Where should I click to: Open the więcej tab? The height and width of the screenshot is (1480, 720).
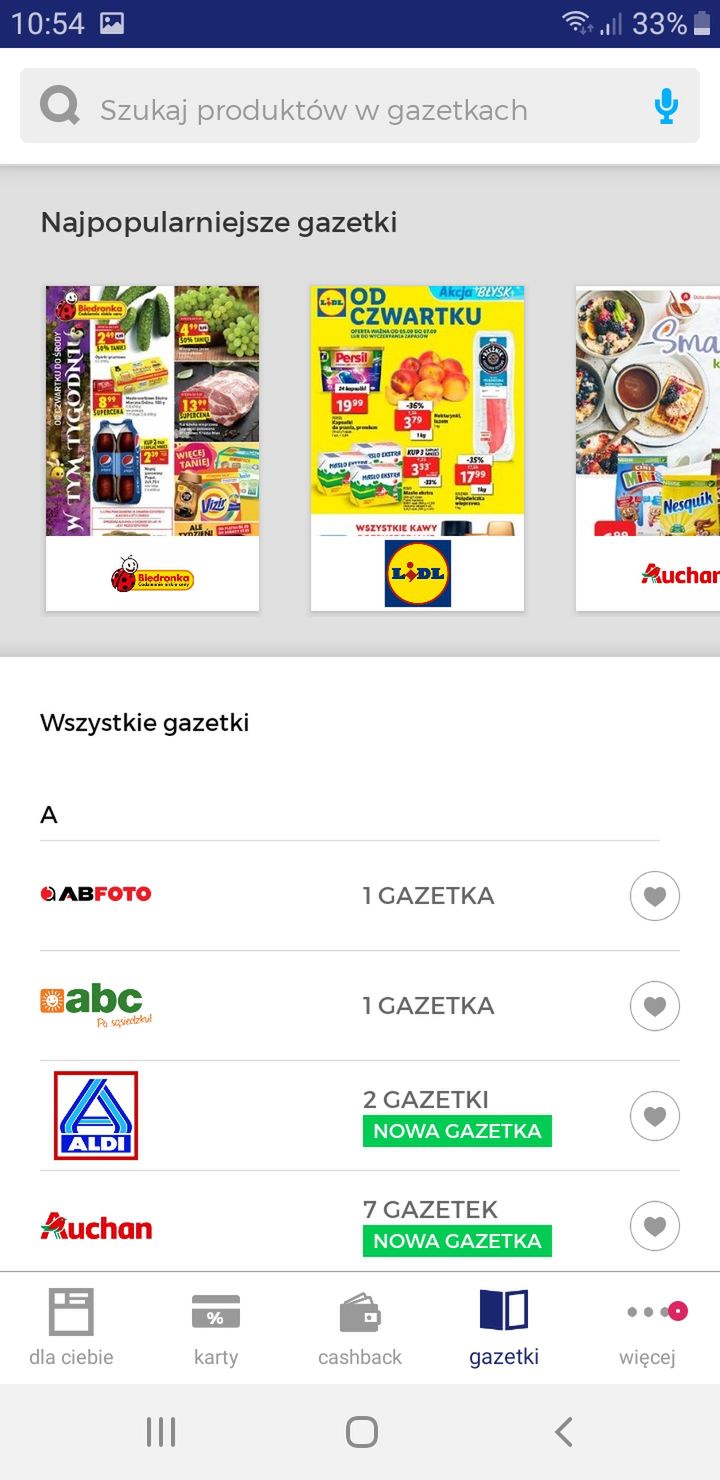coord(648,1328)
